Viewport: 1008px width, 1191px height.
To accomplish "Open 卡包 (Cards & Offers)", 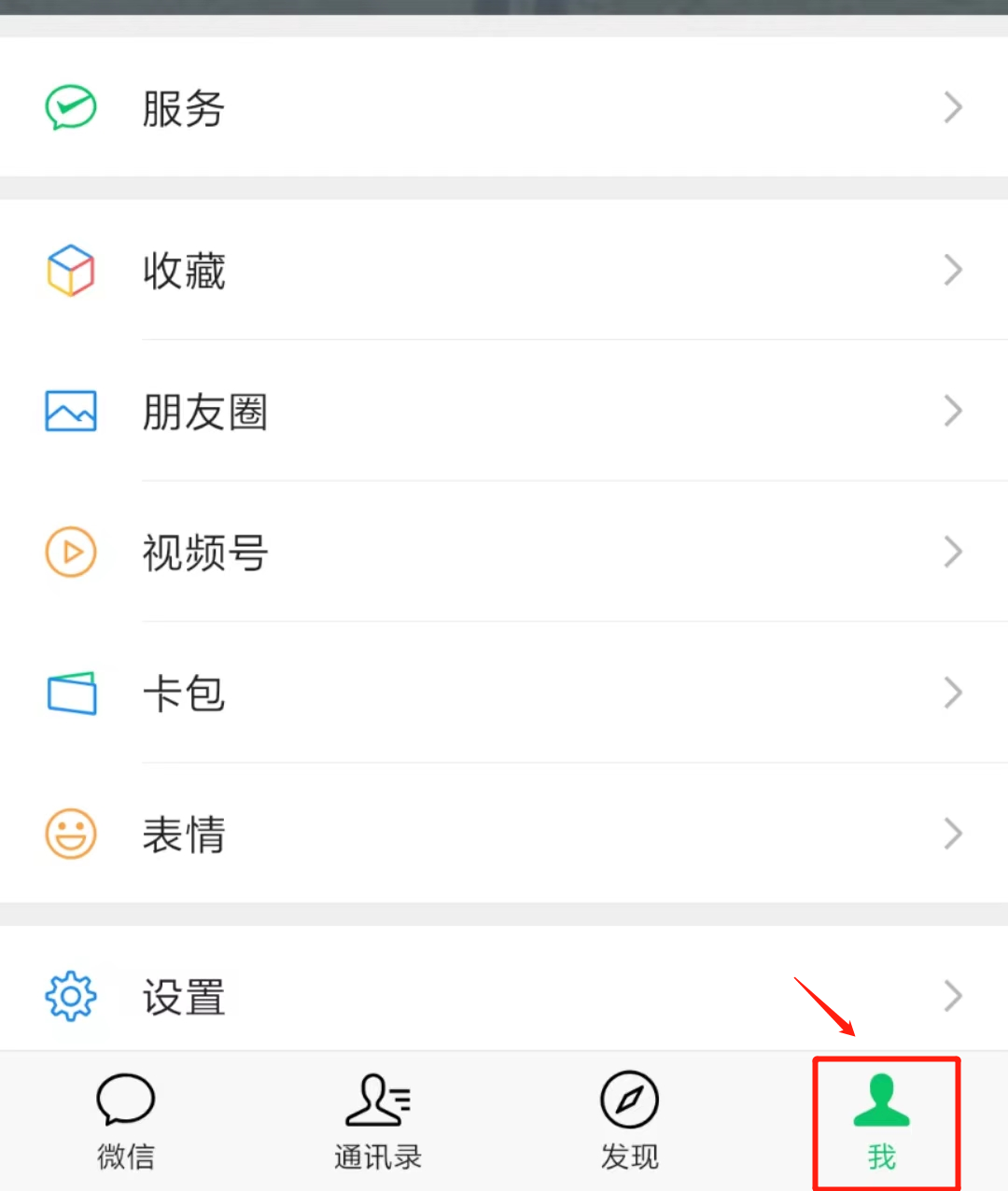I will (x=504, y=694).
